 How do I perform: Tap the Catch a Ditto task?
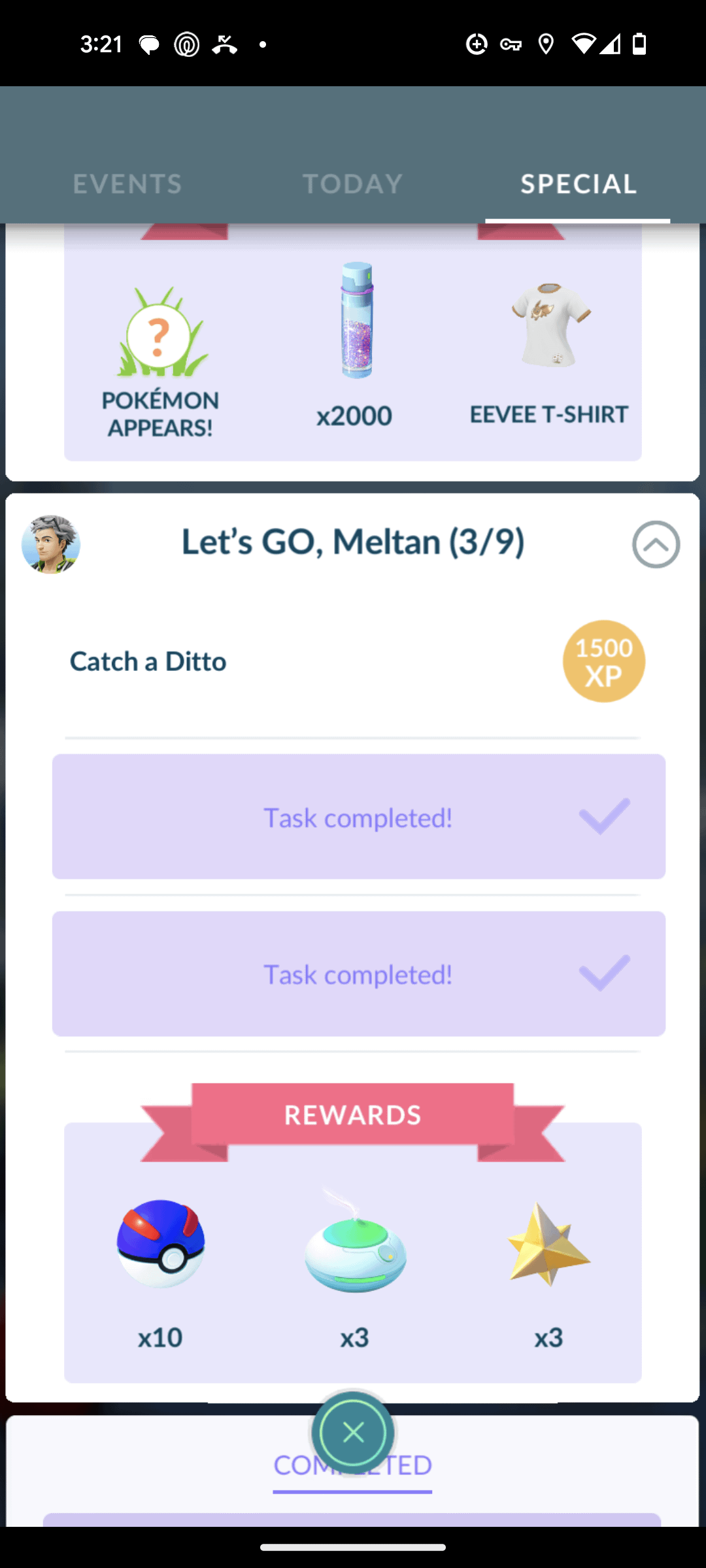148,662
